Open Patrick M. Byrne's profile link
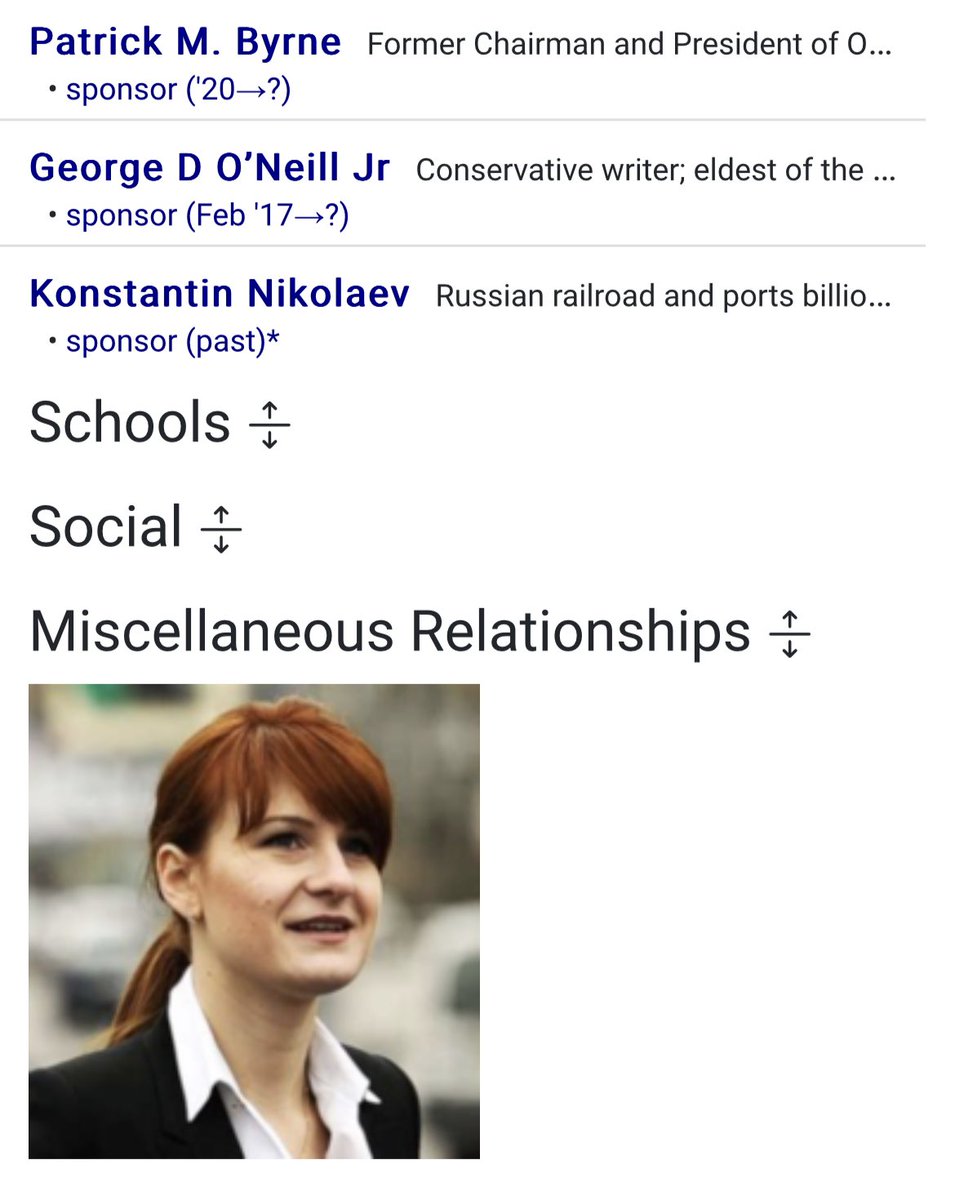955x1200 pixels. coord(185,43)
